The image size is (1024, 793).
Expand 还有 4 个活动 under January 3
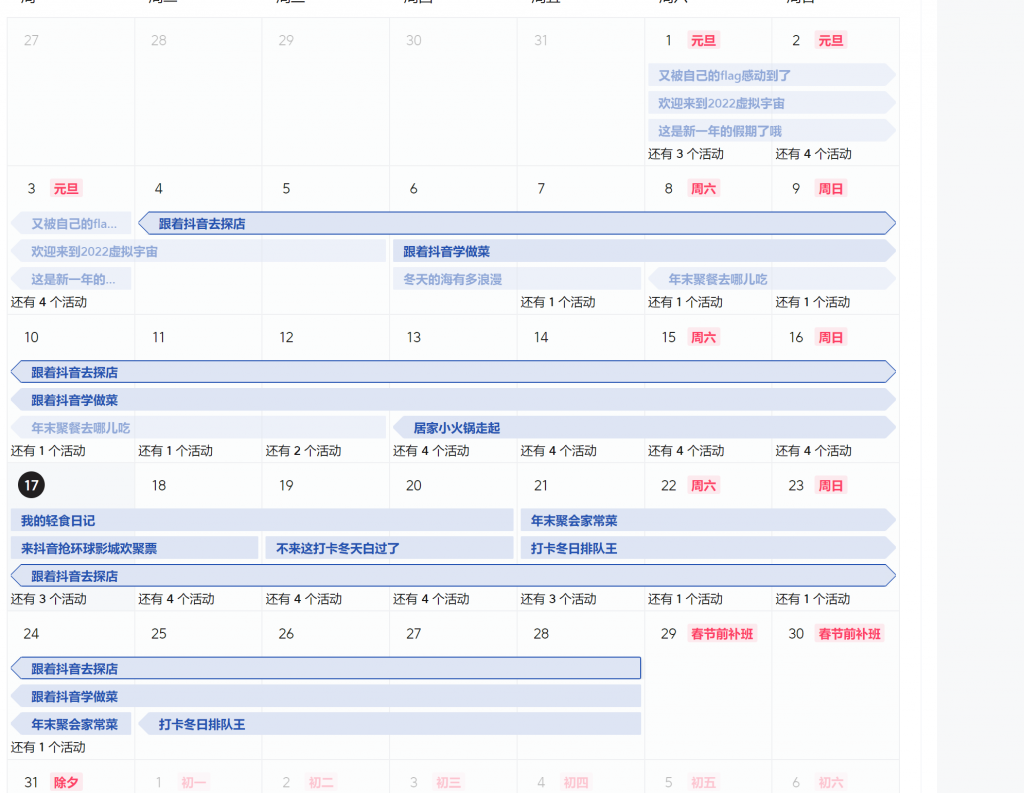[x=49, y=302]
